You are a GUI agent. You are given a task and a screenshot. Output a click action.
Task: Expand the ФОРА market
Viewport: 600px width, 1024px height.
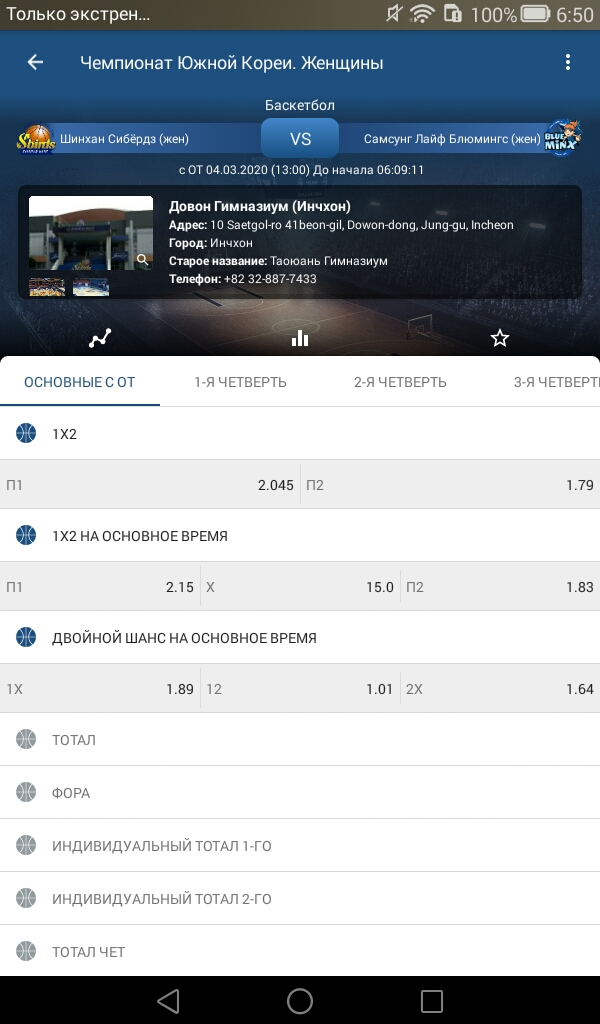[300, 793]
